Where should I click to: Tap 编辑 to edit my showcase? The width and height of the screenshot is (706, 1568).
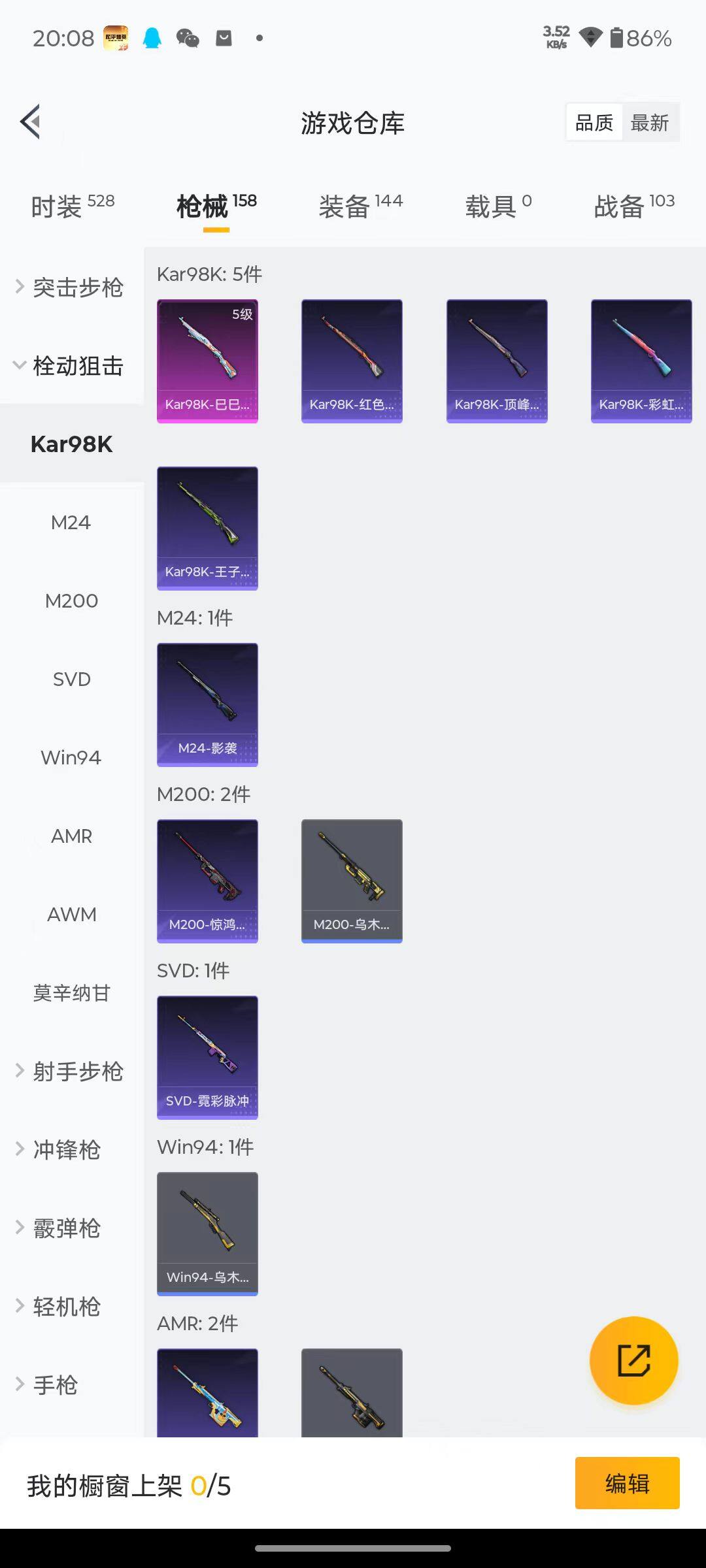[x=627, y=1483]
